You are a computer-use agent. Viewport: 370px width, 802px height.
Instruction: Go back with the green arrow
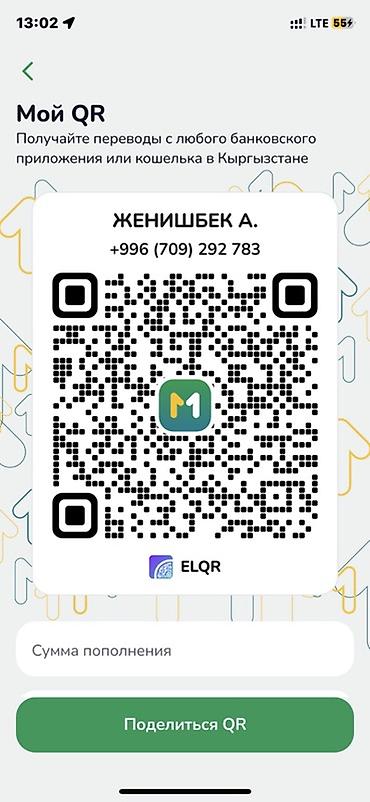click(x=28, y=72)
